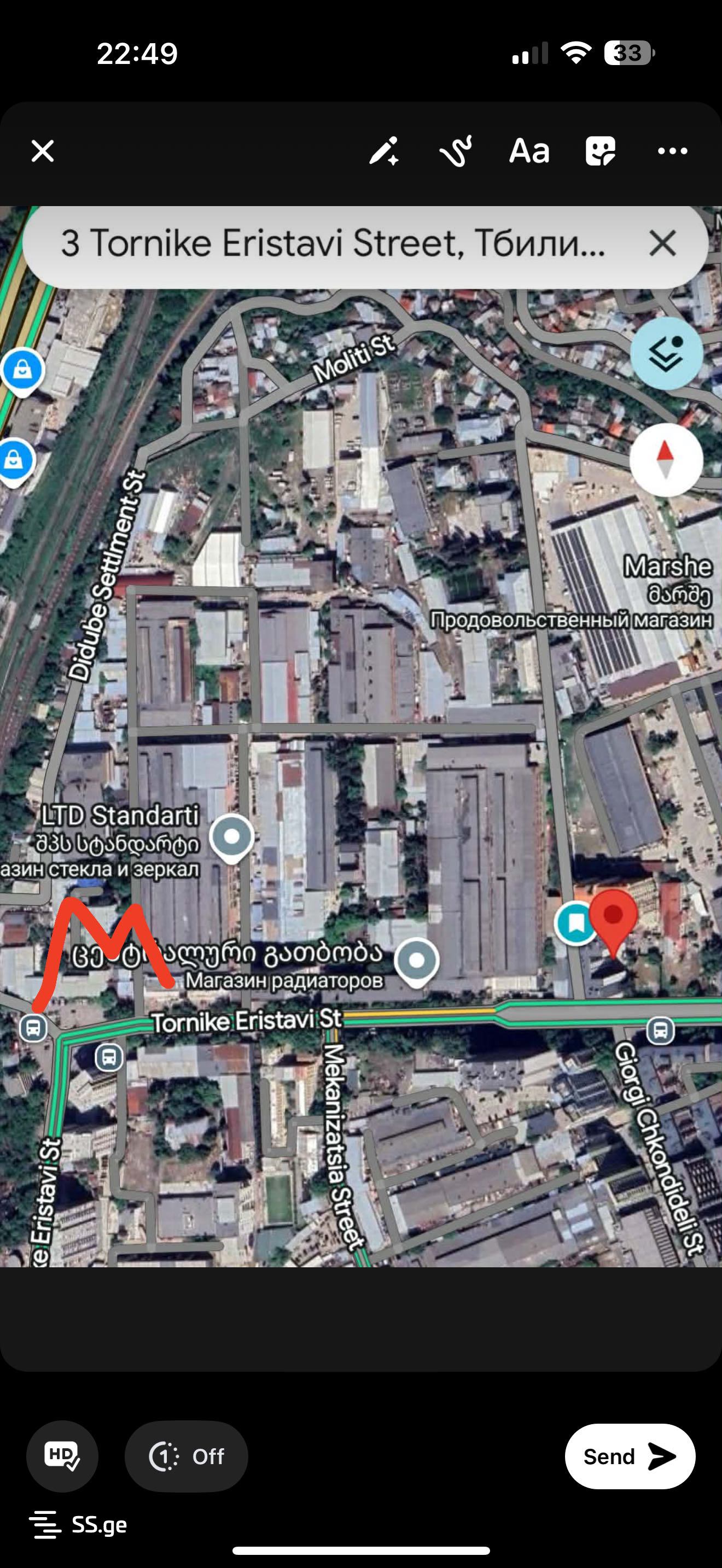Open the magic edit pen tool

coord(383,151)
